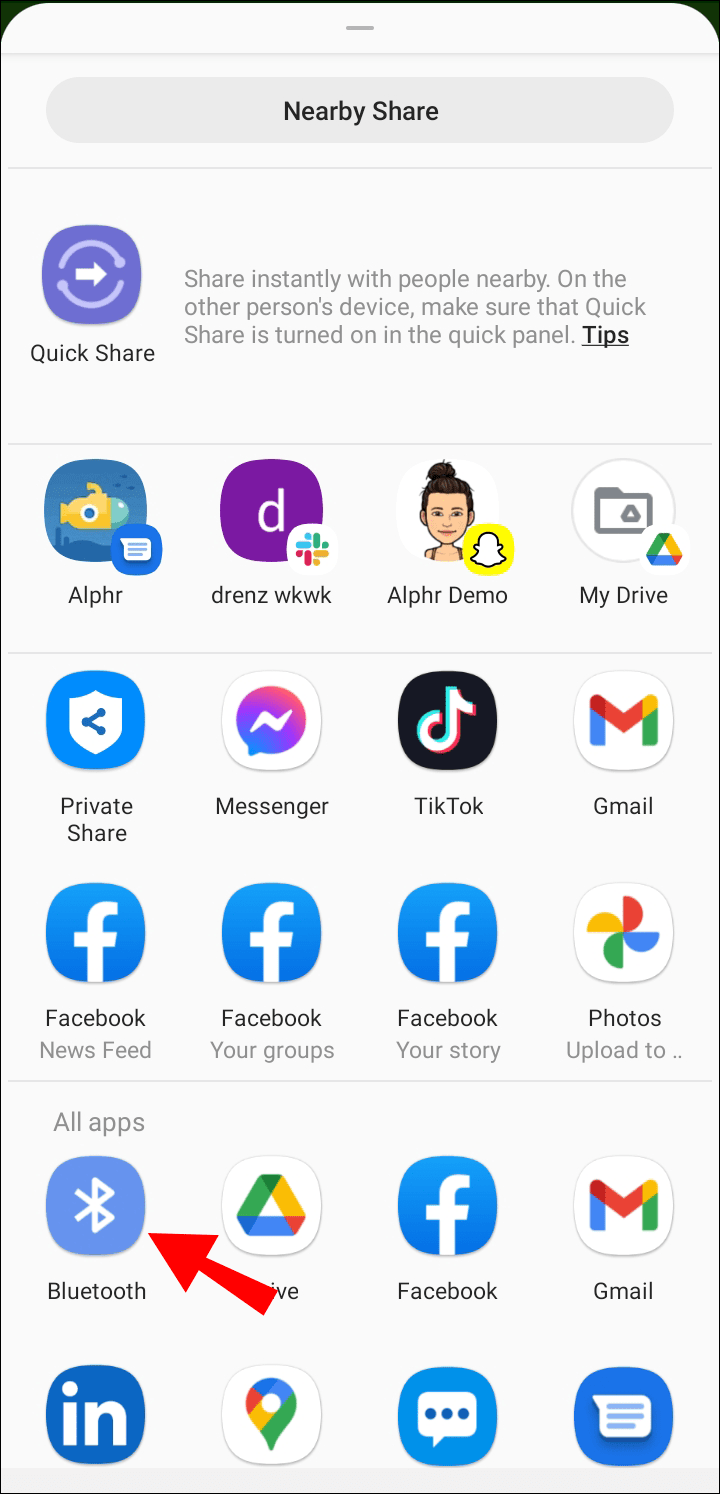Upload to Google Photos

pos(623,932)
